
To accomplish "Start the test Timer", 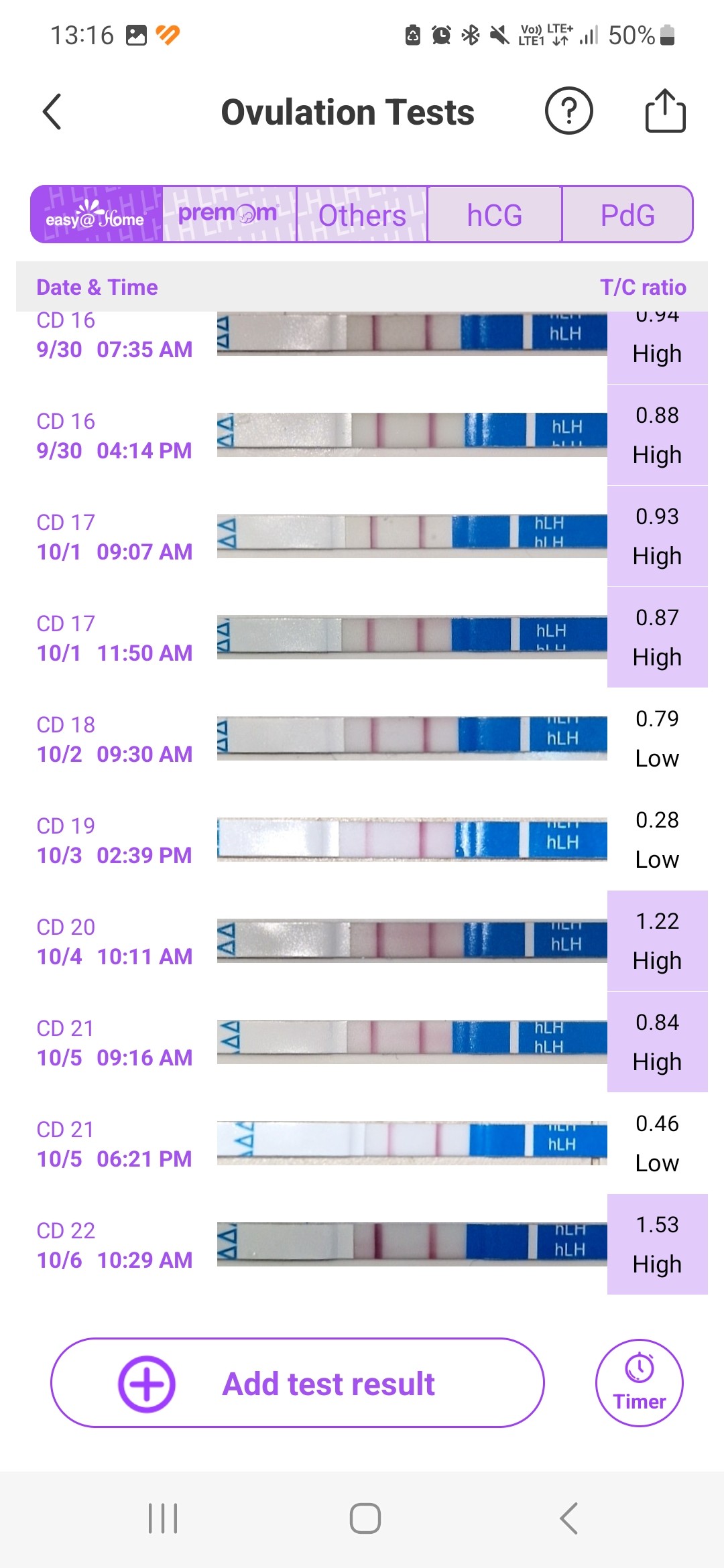I will coord(640,1383).
